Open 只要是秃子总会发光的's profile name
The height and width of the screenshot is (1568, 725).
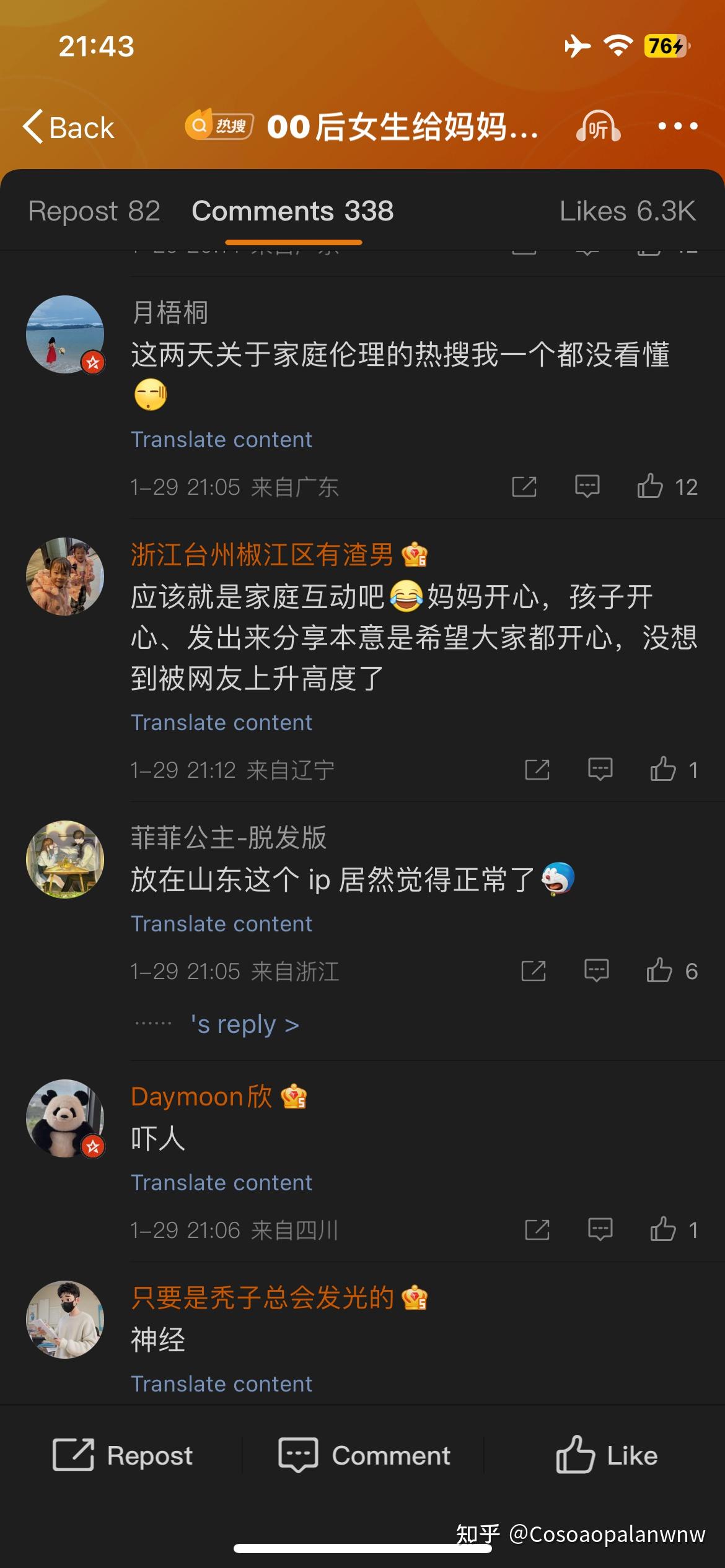pos(263,1298)
